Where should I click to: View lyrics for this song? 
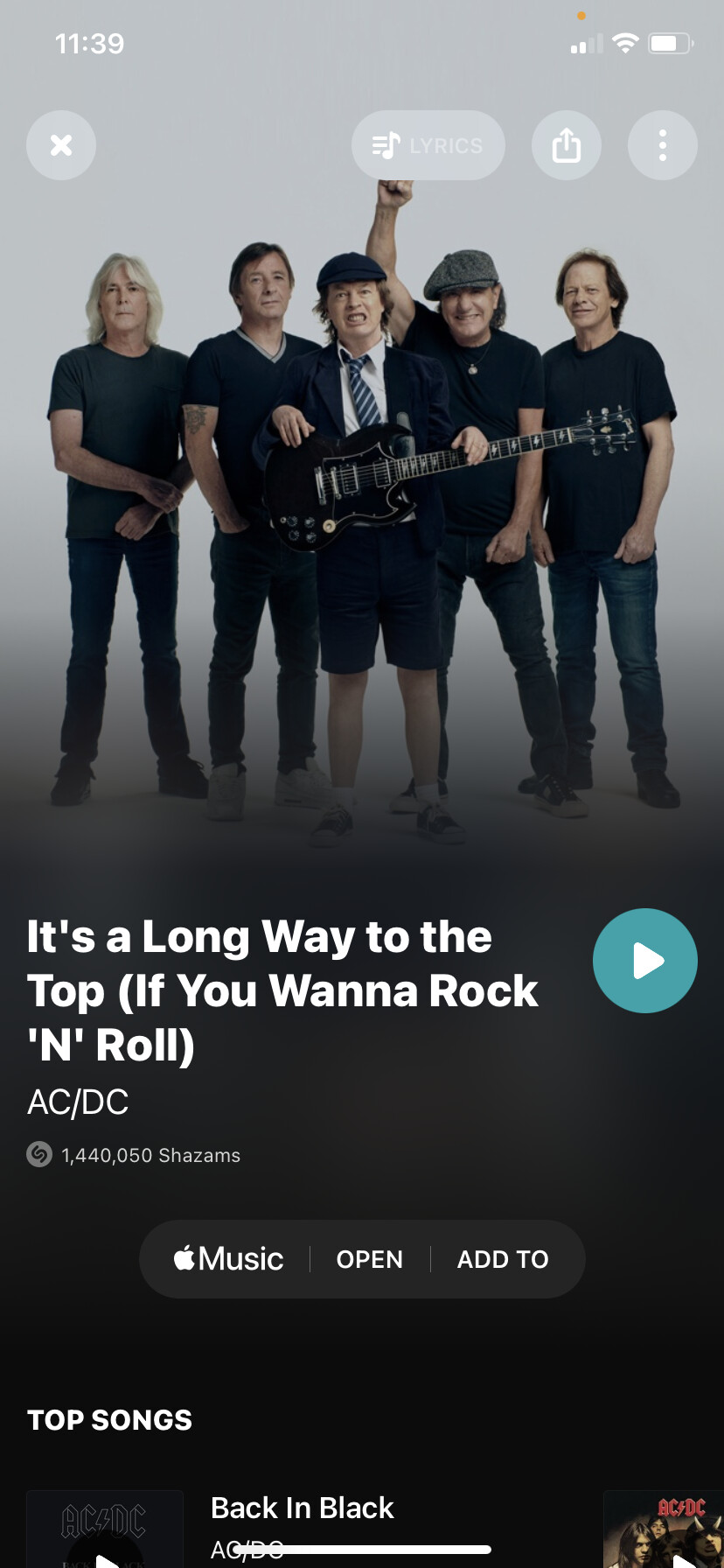pyautogui.click(x=428, y=145)
